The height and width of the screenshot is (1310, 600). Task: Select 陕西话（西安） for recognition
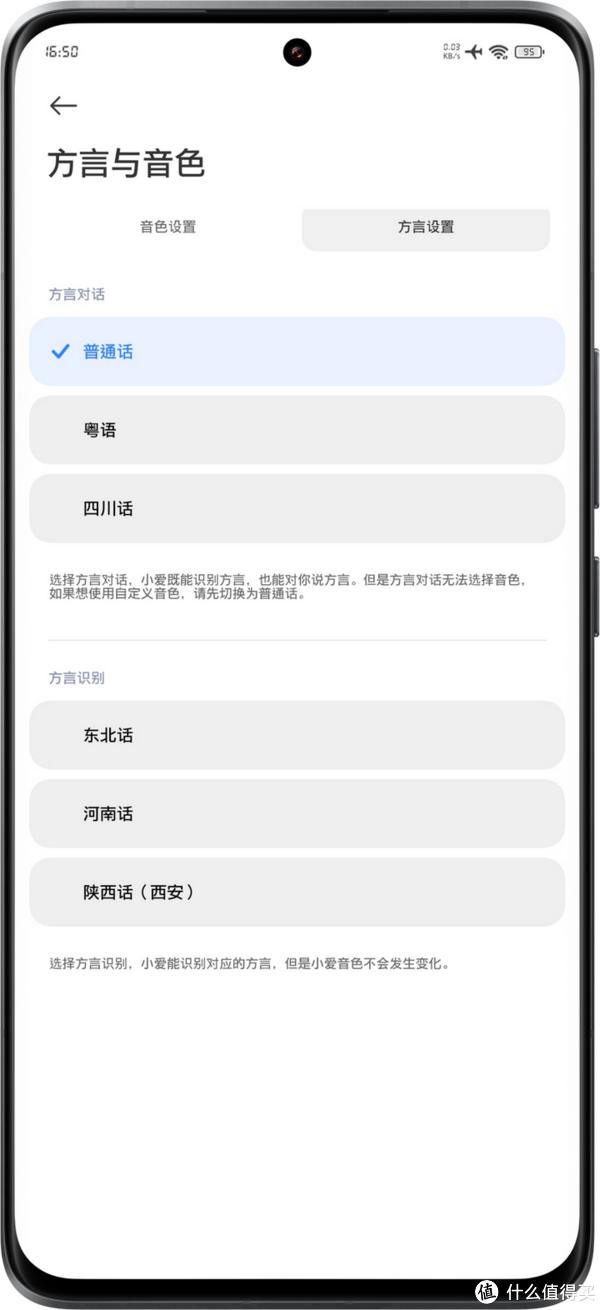(297, 892)
